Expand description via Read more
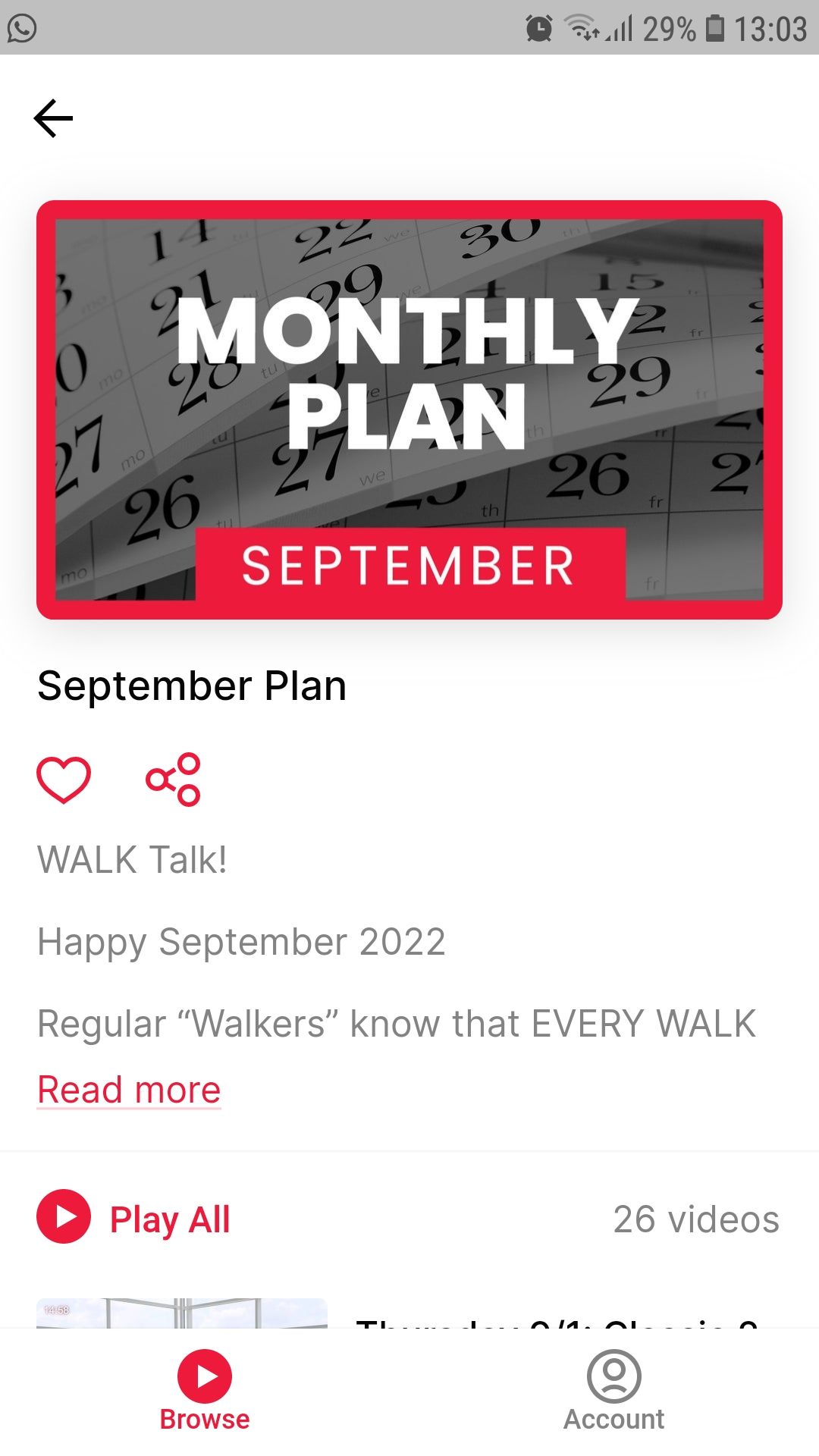 tap(129, 1090)
